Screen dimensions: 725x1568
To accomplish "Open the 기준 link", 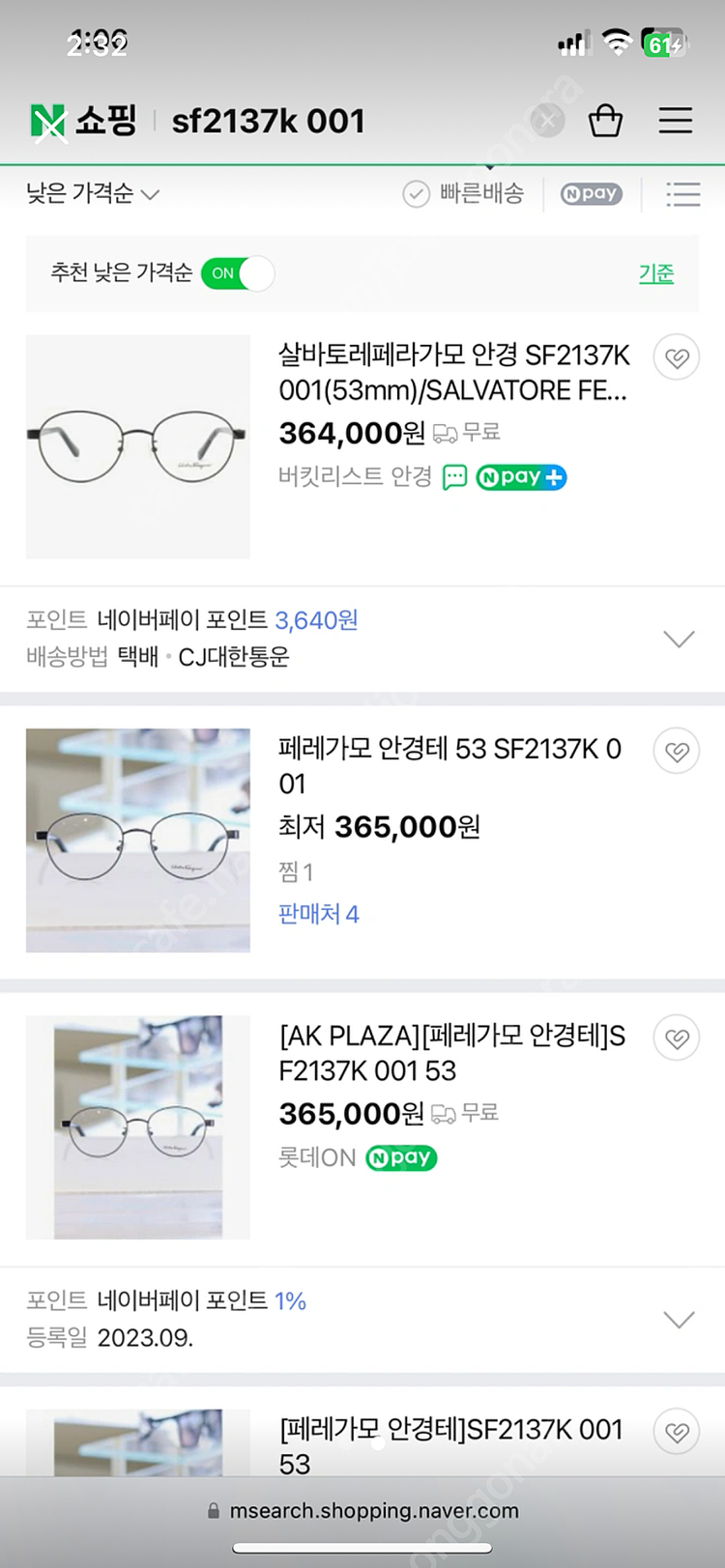I will click(x=657, y=273).
